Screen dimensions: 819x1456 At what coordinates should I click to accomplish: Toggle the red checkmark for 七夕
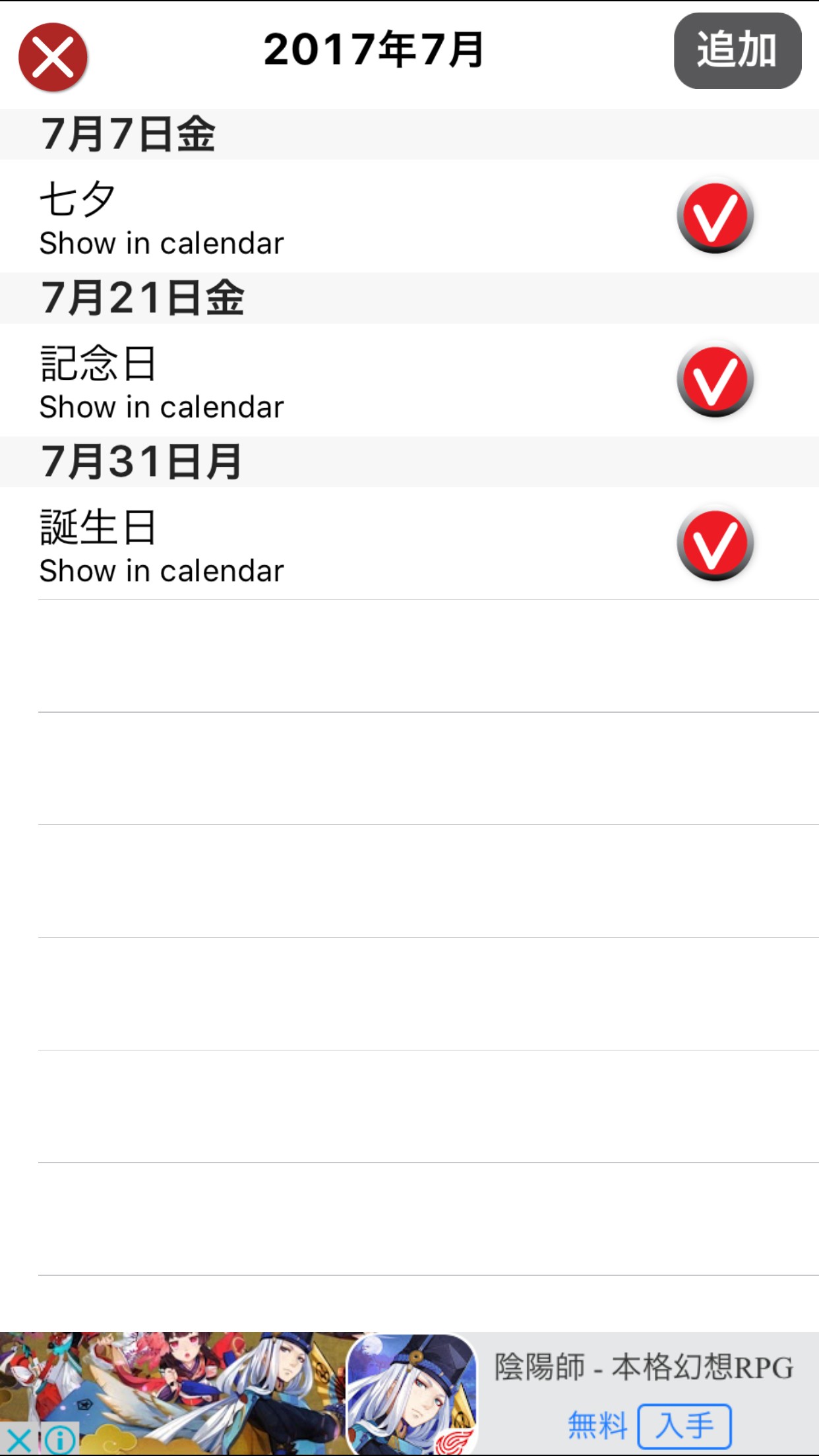715,216
